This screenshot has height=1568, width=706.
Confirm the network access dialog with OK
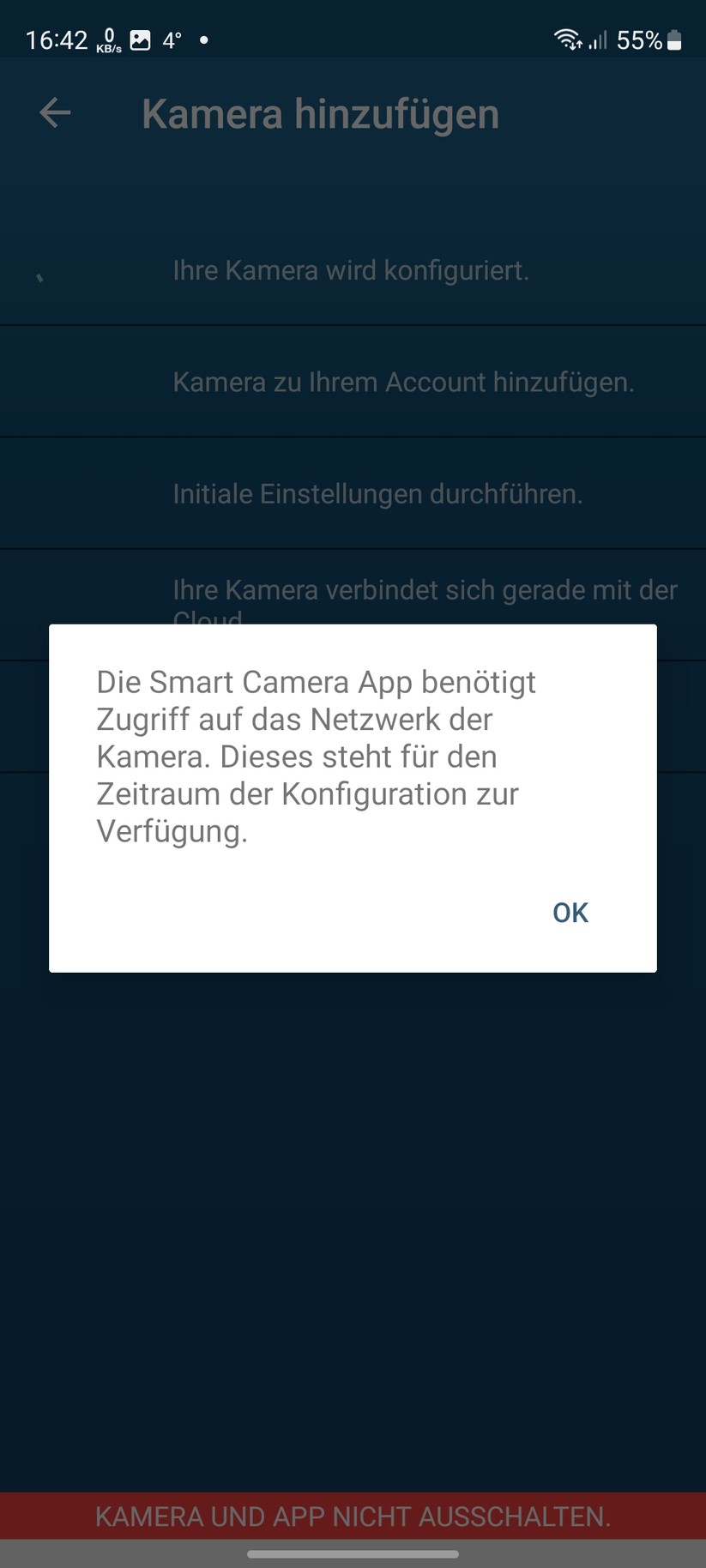[569, 912]
